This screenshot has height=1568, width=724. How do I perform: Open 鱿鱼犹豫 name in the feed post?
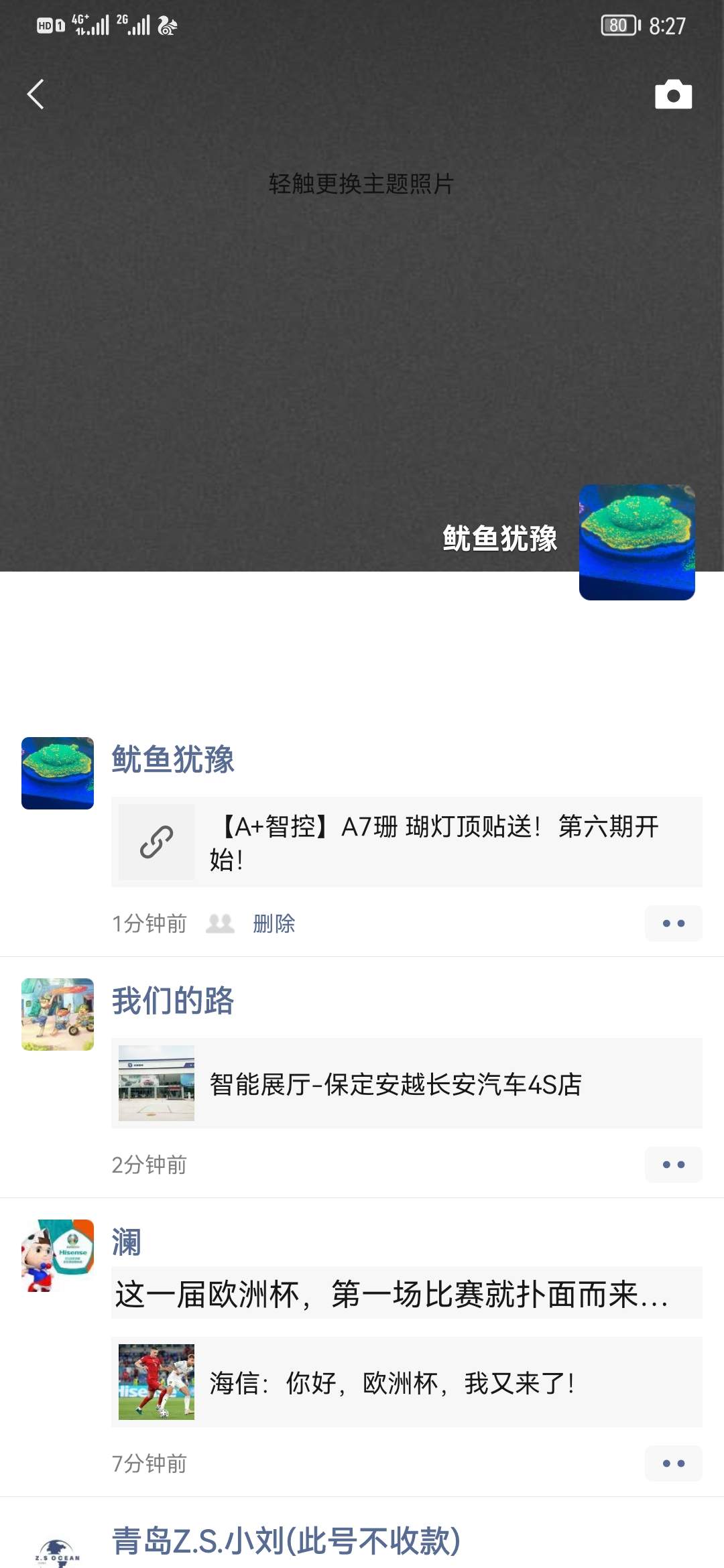[172, 759]
